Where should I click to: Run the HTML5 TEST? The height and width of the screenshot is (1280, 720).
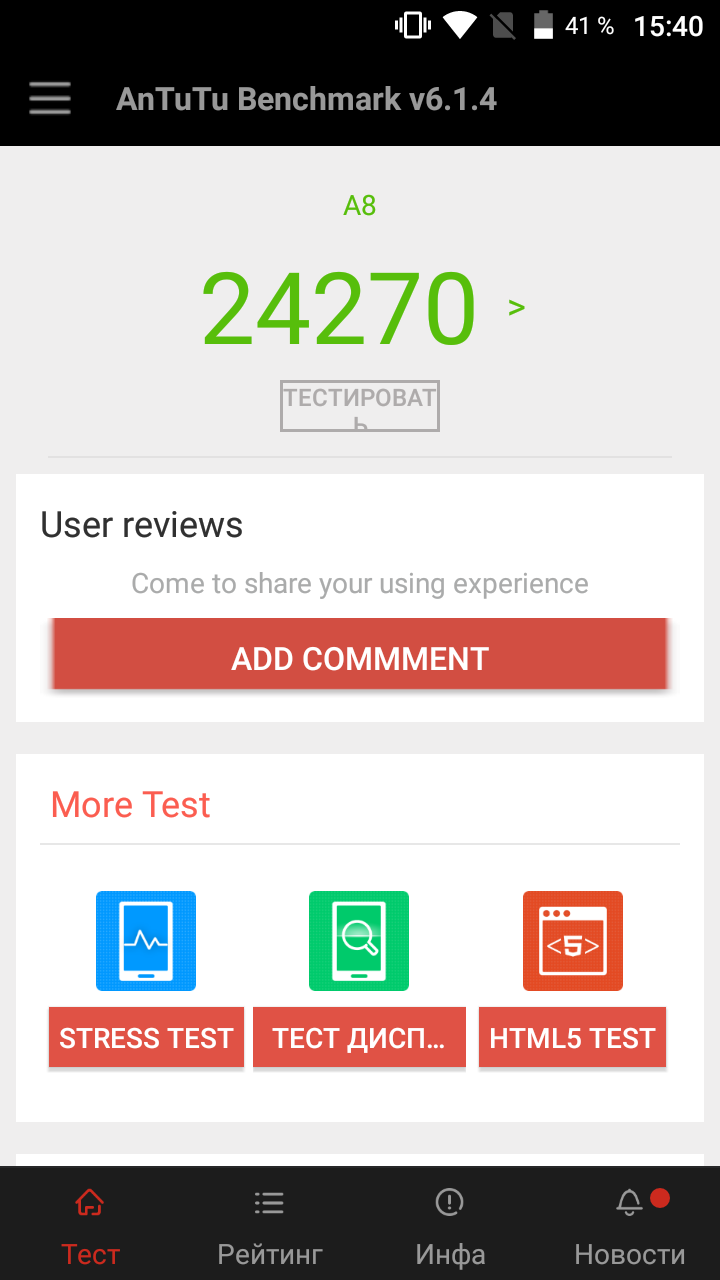click(572, 1038)
